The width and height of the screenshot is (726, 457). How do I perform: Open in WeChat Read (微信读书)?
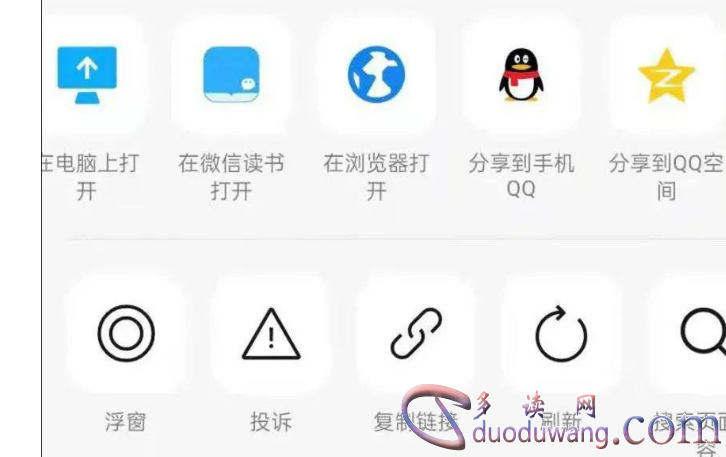(231, 76)
